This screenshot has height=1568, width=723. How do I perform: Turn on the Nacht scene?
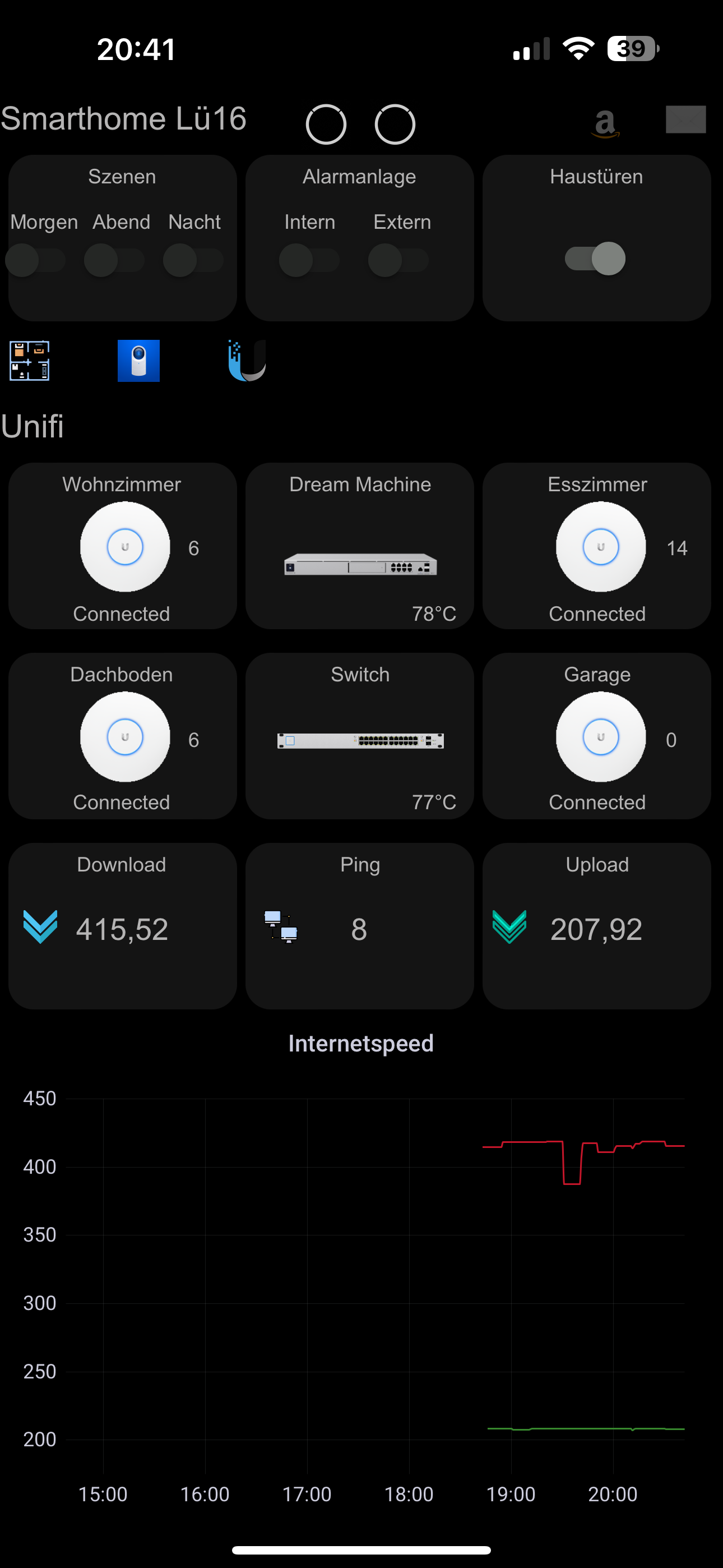click(x=193, y=261)
